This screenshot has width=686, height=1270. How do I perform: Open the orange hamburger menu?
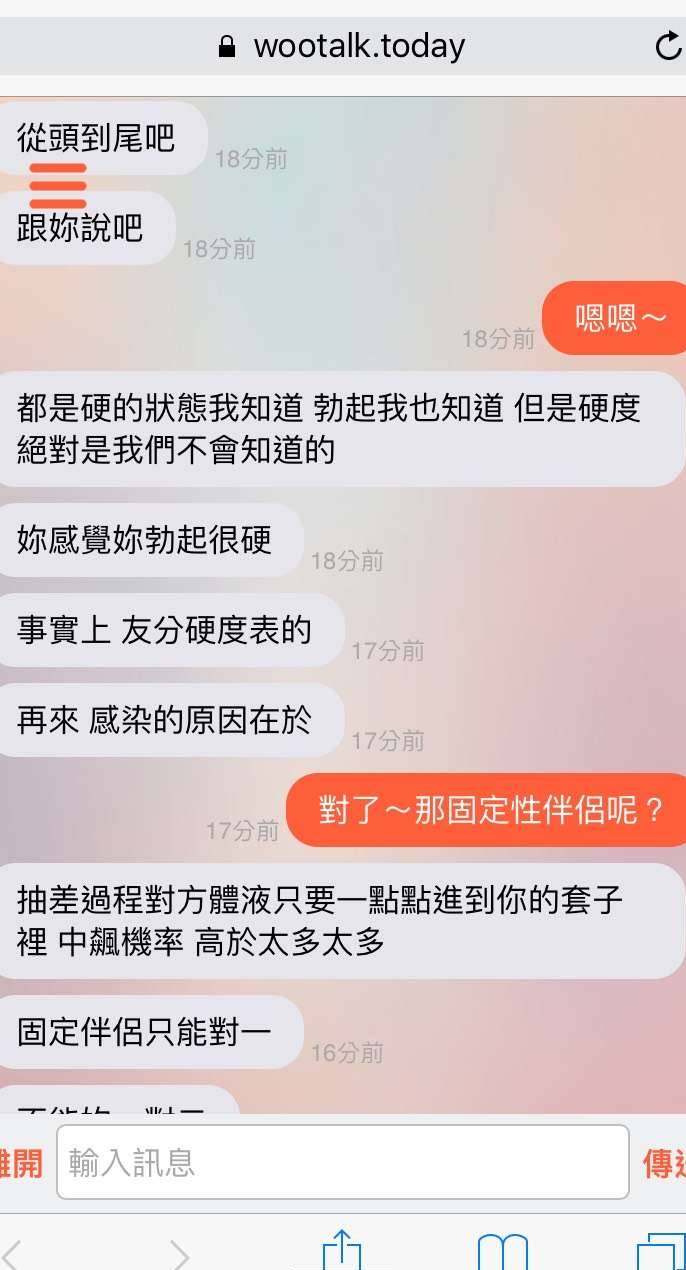(58, 186)
